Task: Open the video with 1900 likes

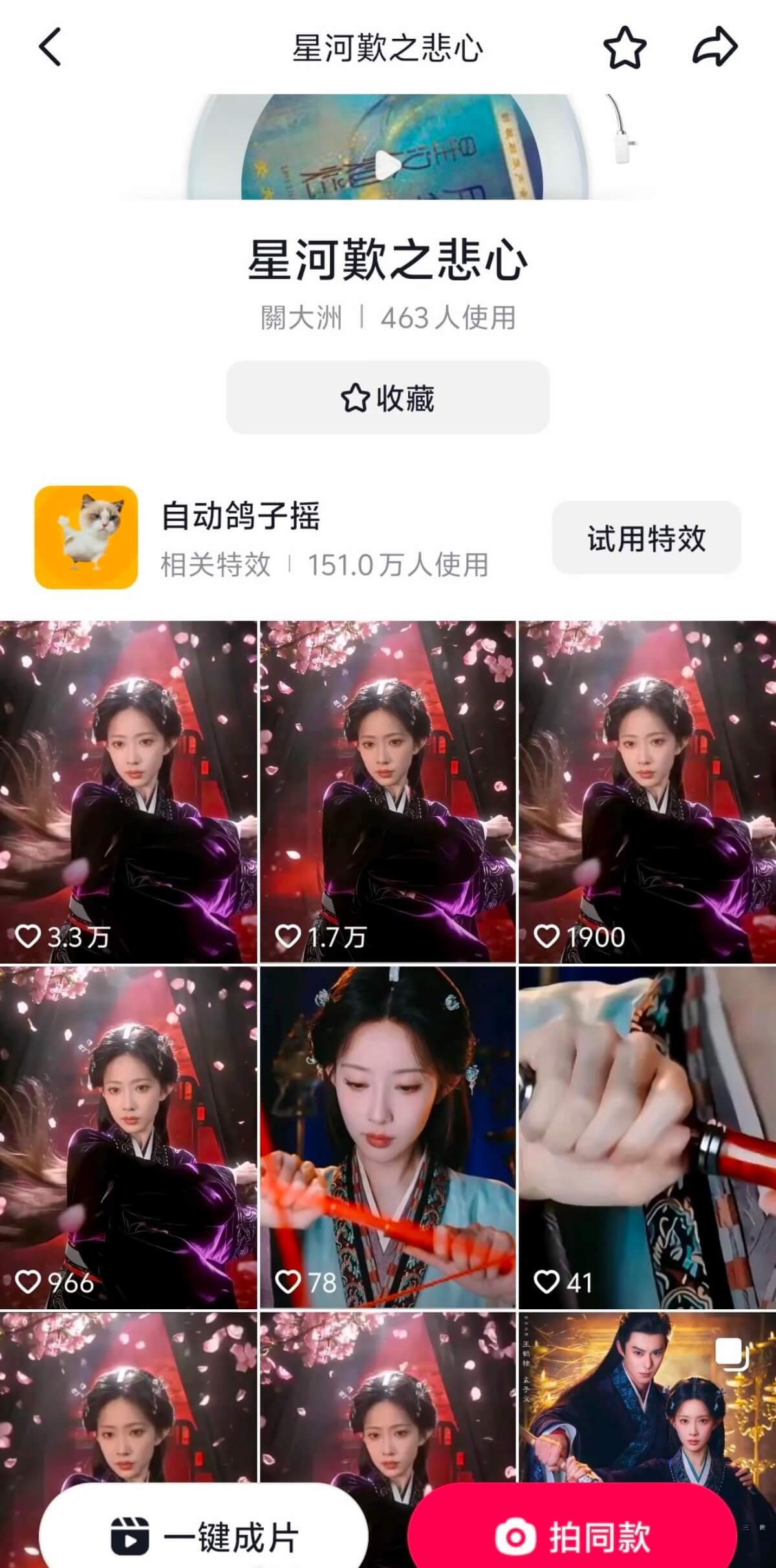Action: (647, 791)
